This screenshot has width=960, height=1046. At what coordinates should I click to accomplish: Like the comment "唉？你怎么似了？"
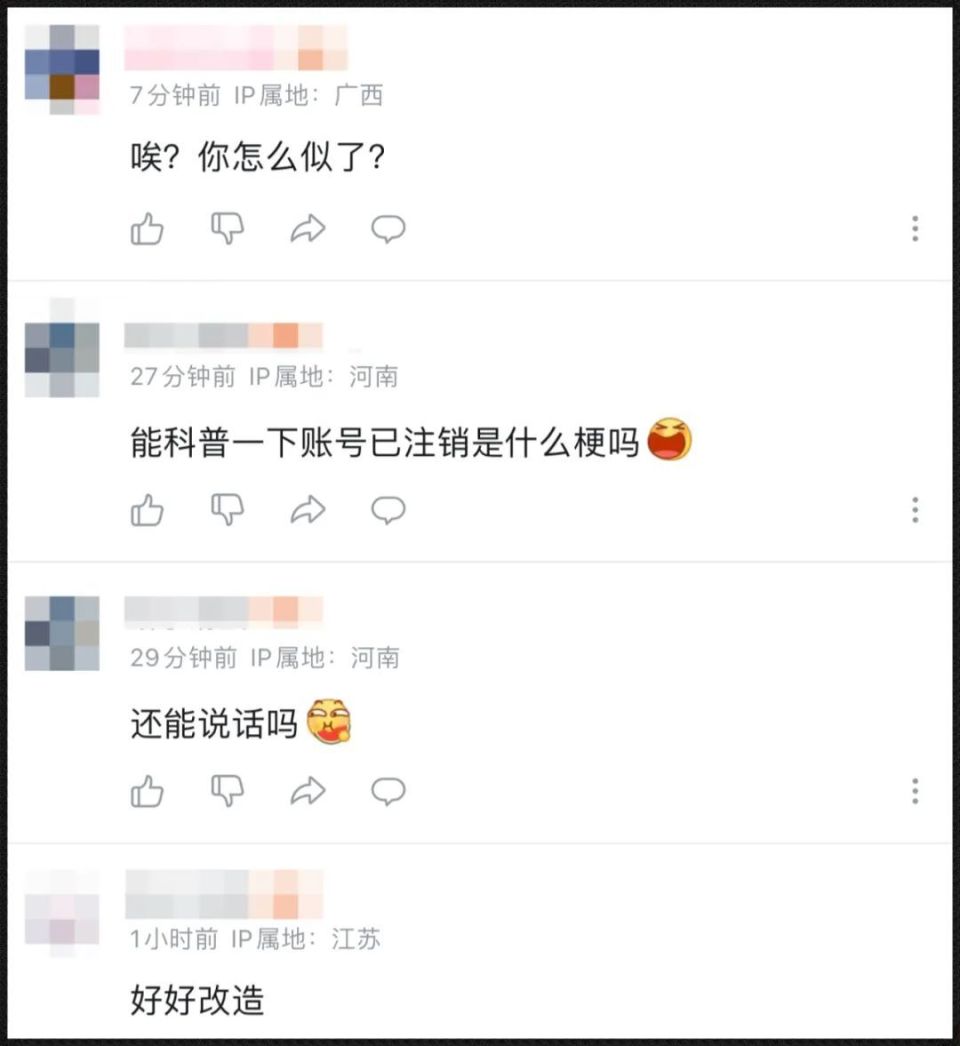146,228
